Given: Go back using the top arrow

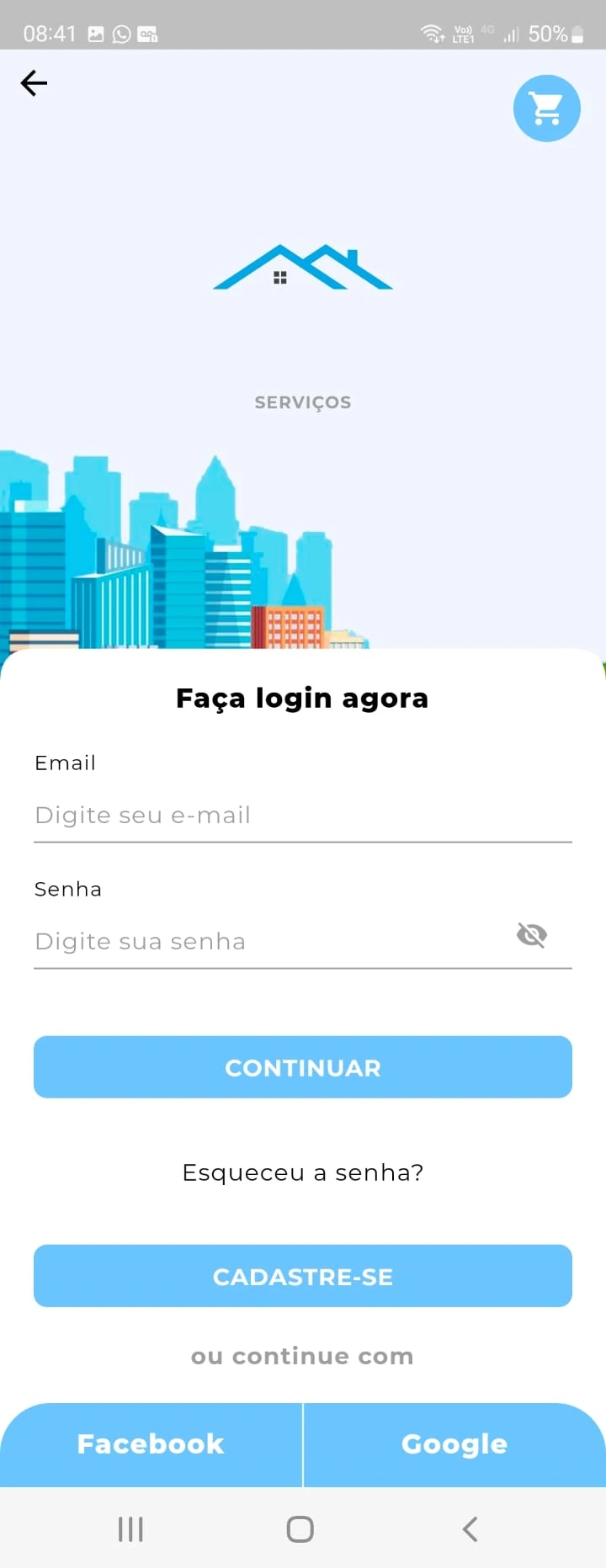Looking at the screenshot, I should pos(34,83).
